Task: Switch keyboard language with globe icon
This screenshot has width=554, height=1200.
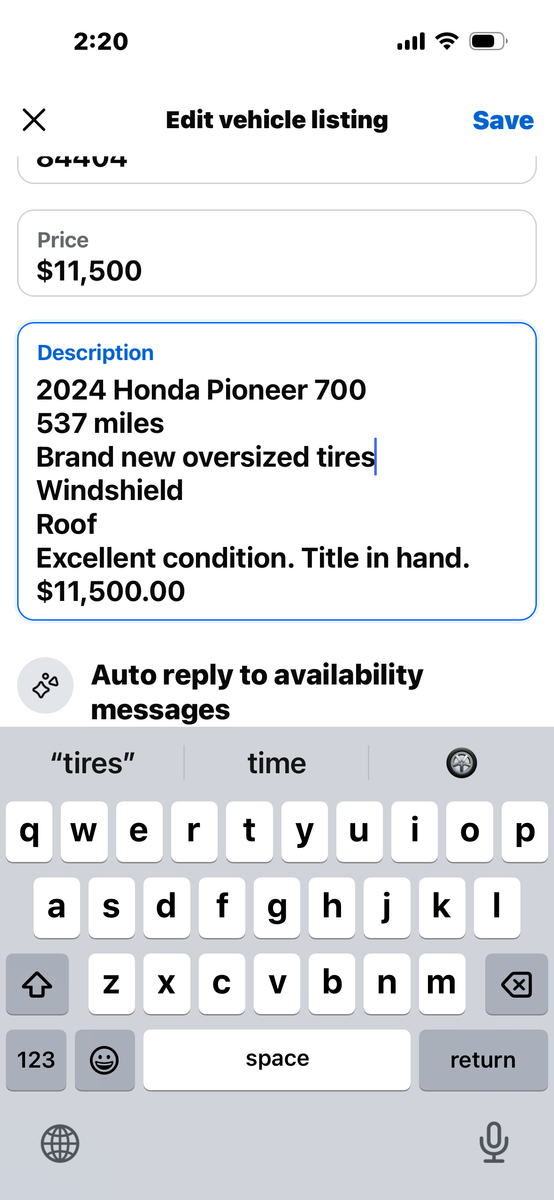Action: pos(60,1142)
